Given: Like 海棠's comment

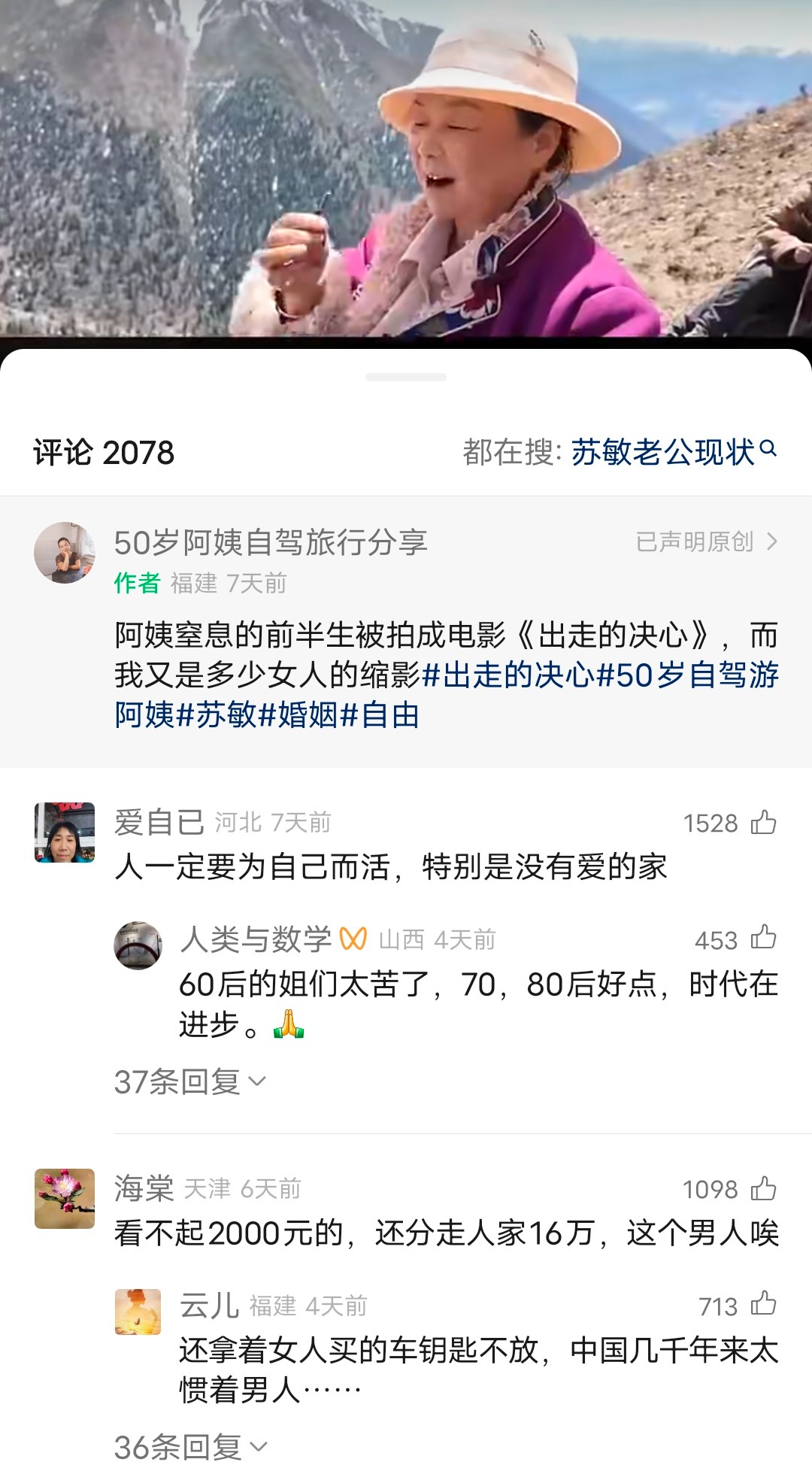Looking at the screenshot, I should (x=763, y=1188).
